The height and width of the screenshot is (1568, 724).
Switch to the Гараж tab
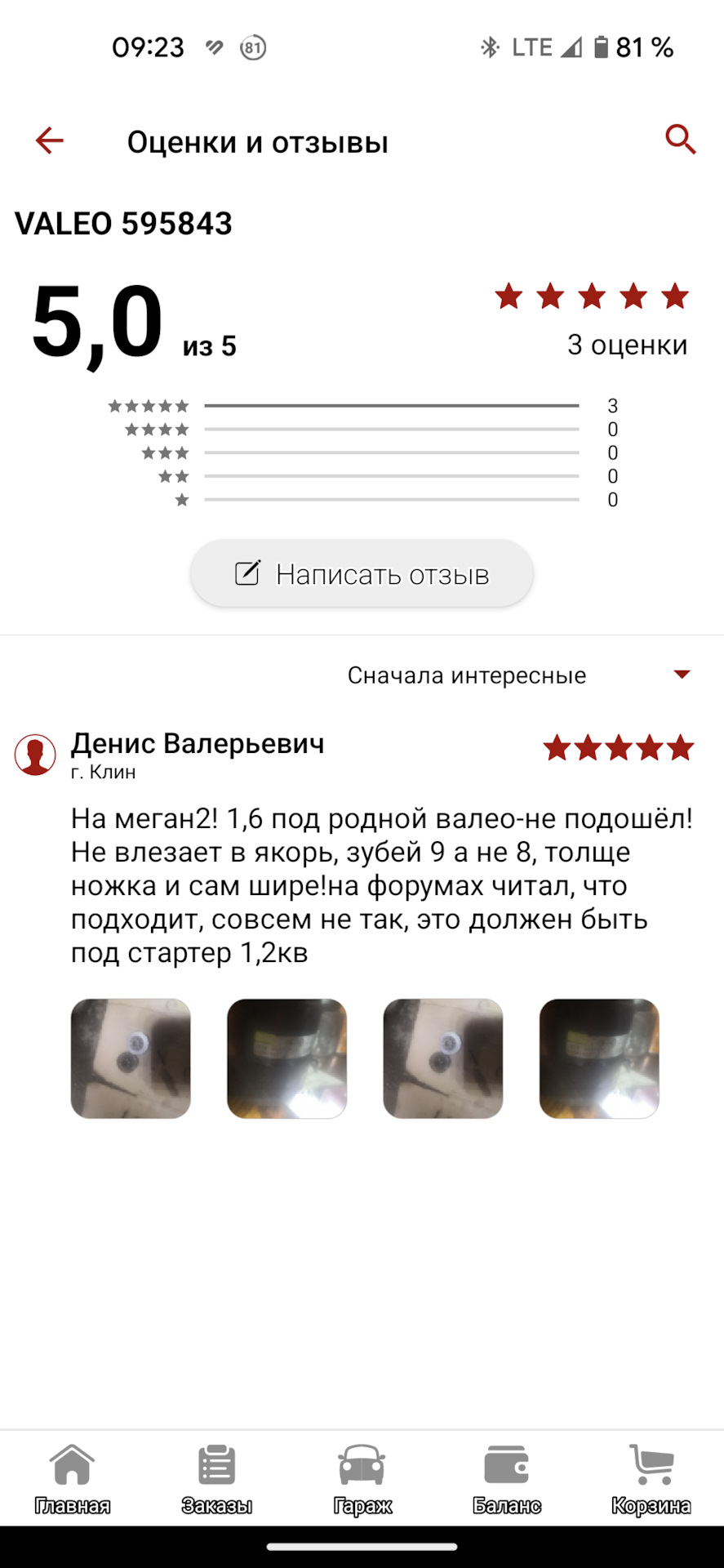pyautogui.click(x=362, y=1479)
